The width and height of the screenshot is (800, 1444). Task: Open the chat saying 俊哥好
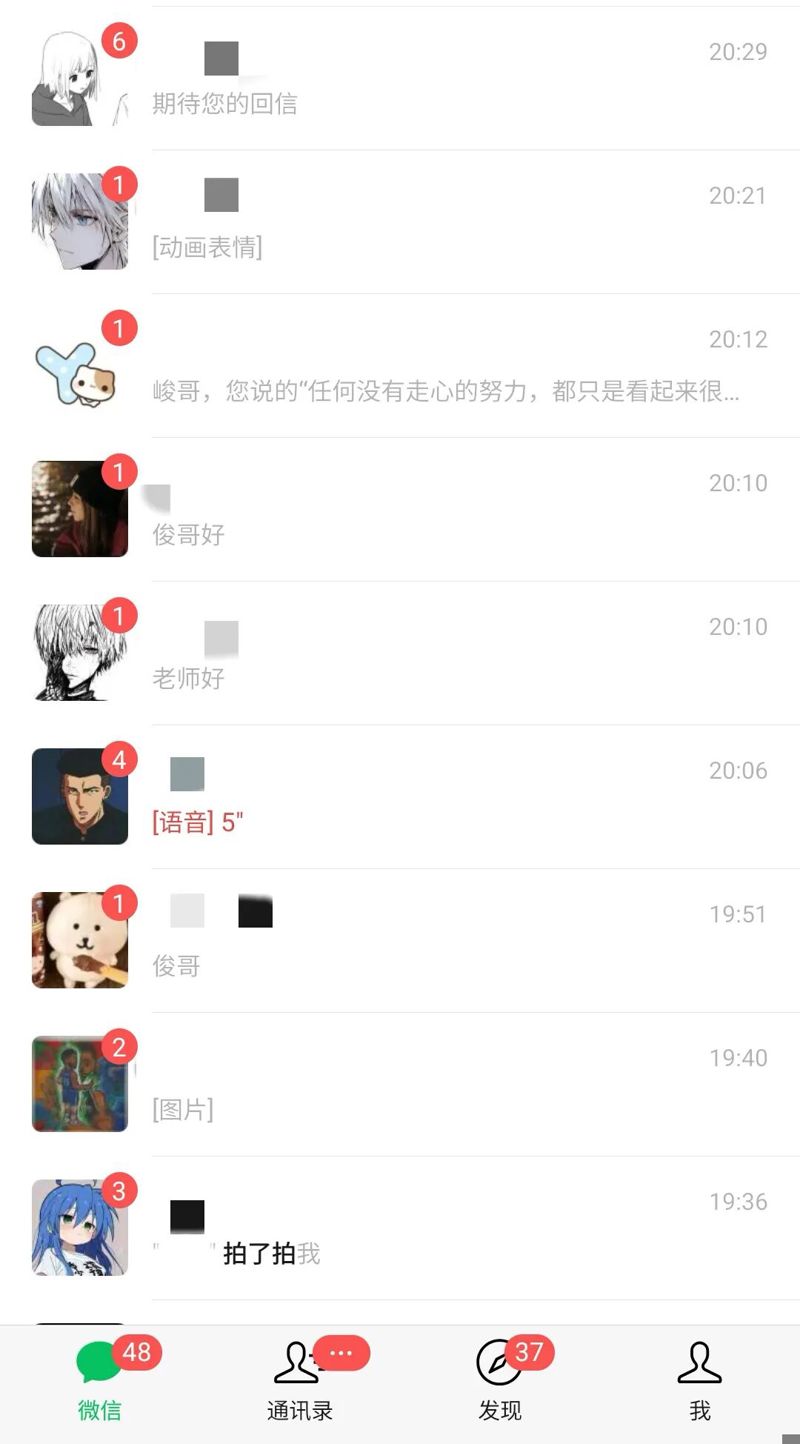click(x=400, y=509)
